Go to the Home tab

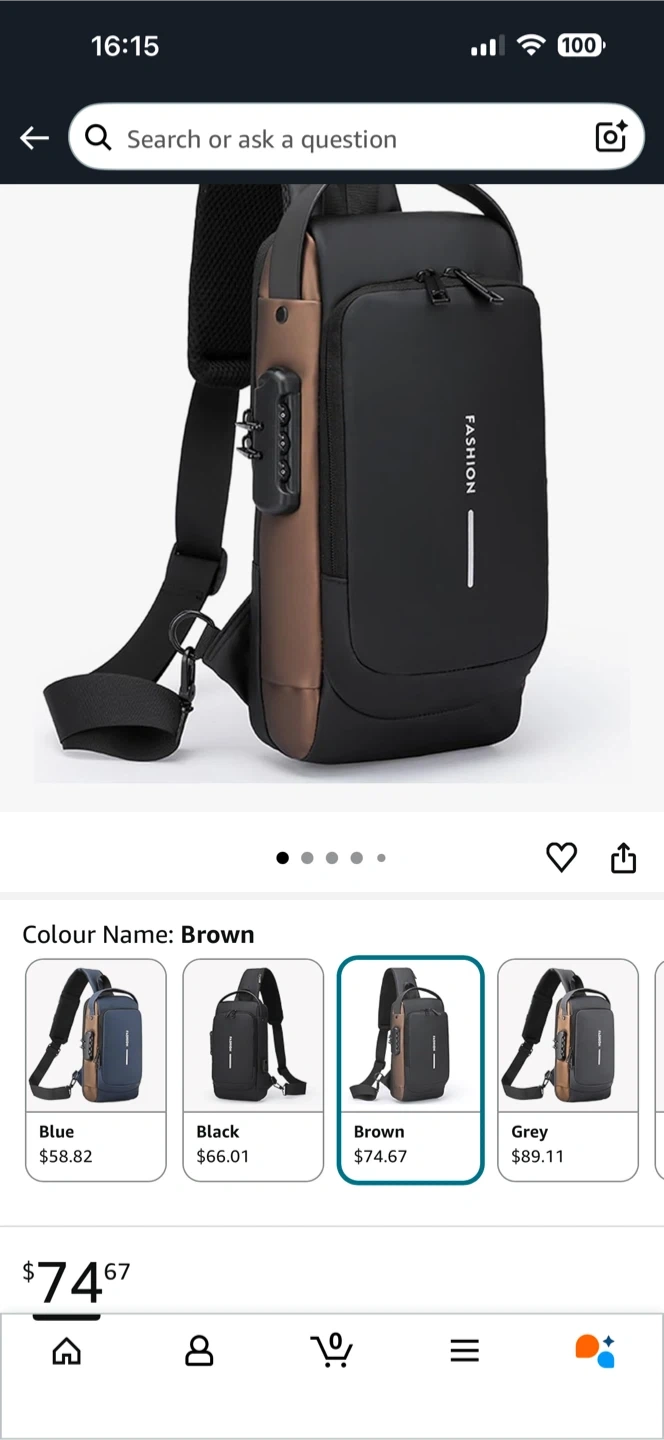[x=66, y=1351]
